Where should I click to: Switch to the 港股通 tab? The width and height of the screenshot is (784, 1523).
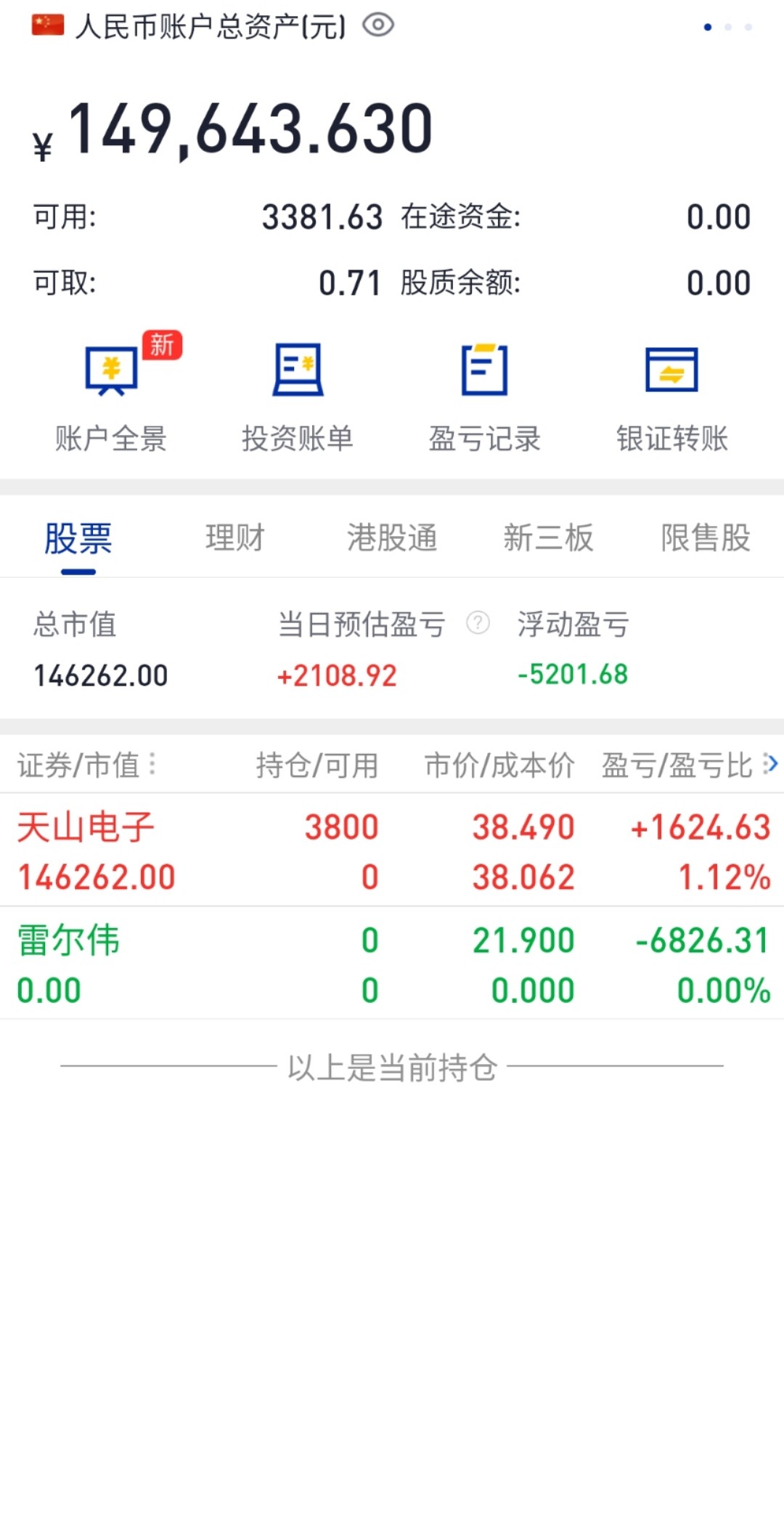pos(392,539)
